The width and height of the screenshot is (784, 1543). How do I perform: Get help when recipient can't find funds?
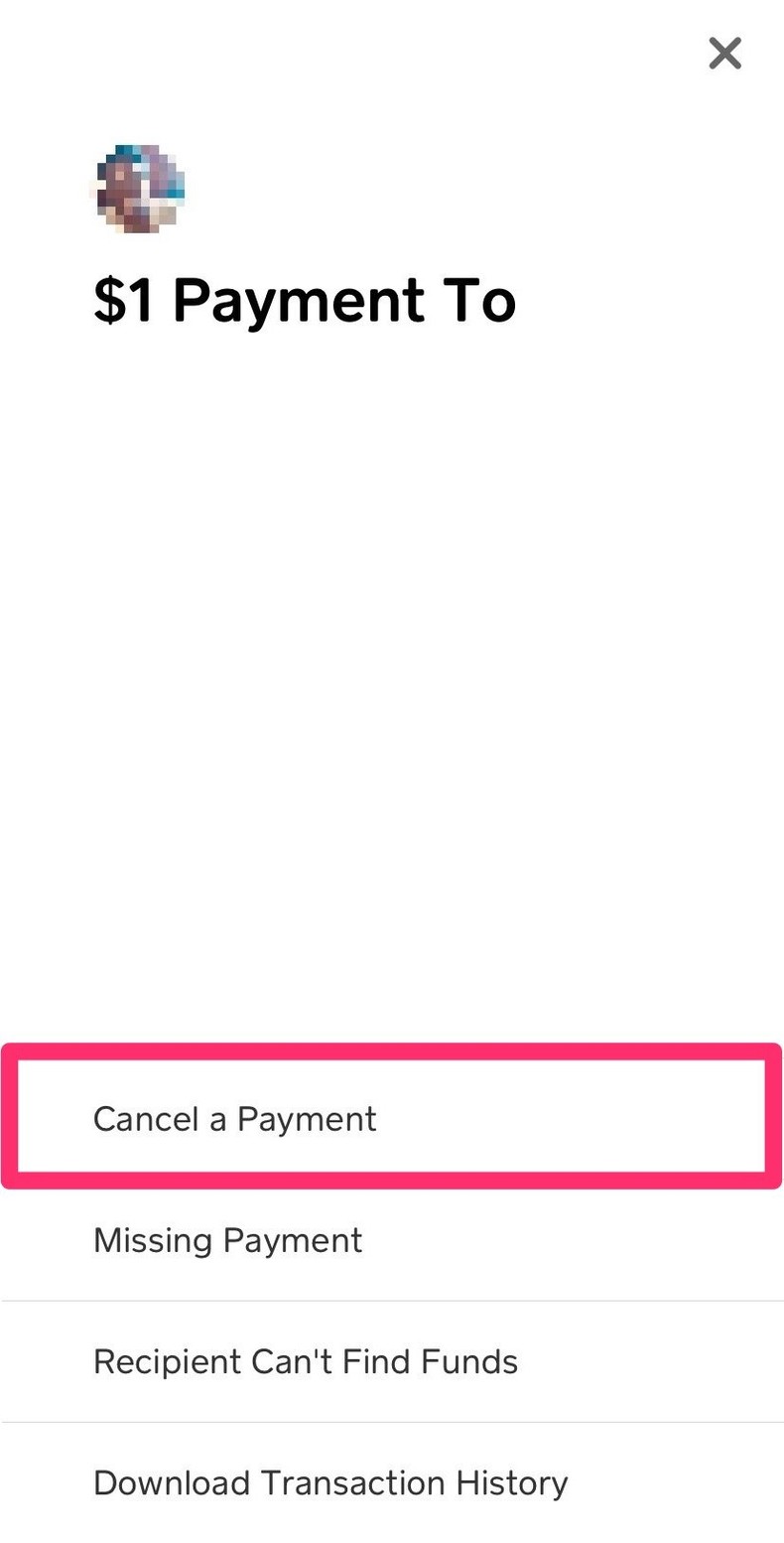(305, 1361)
